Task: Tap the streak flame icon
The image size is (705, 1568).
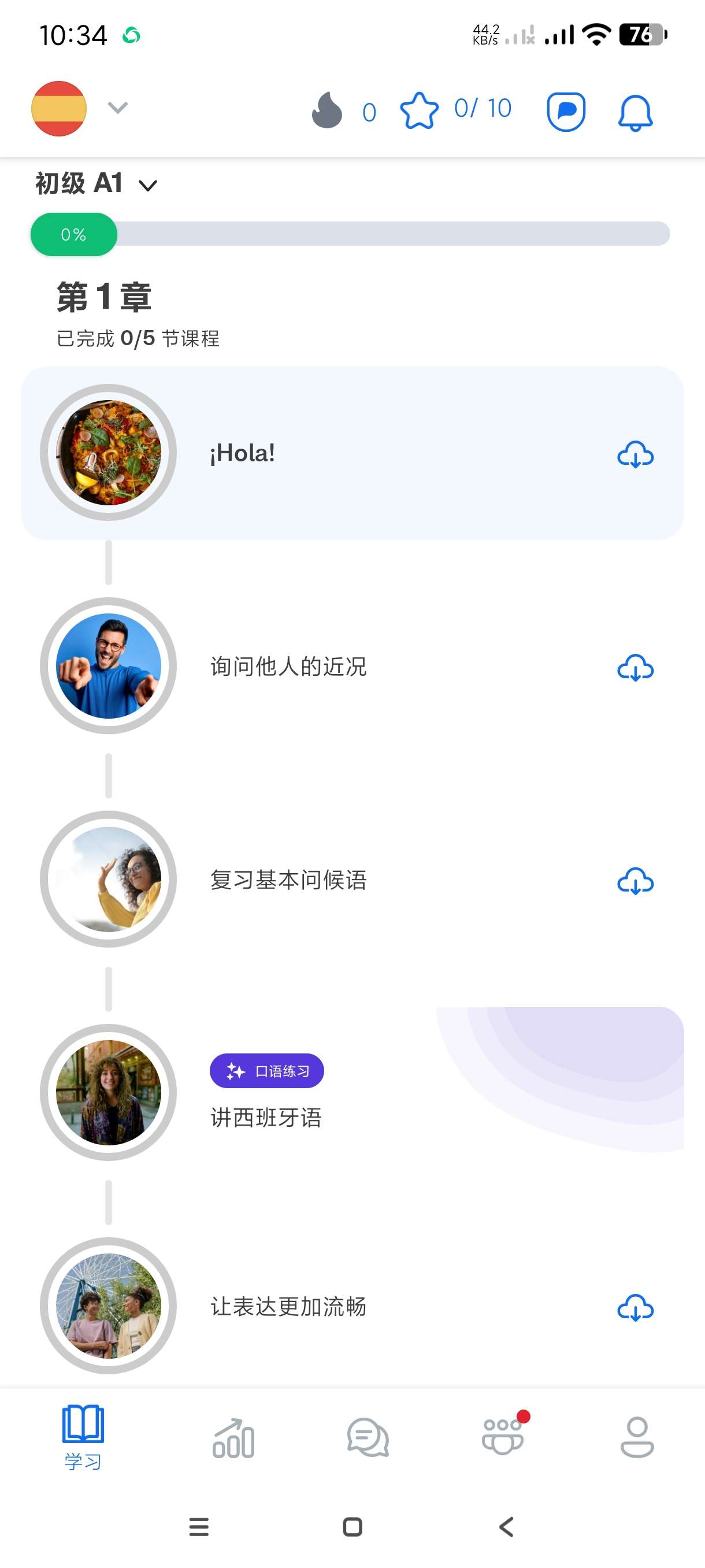Action: tap(327, 110)
